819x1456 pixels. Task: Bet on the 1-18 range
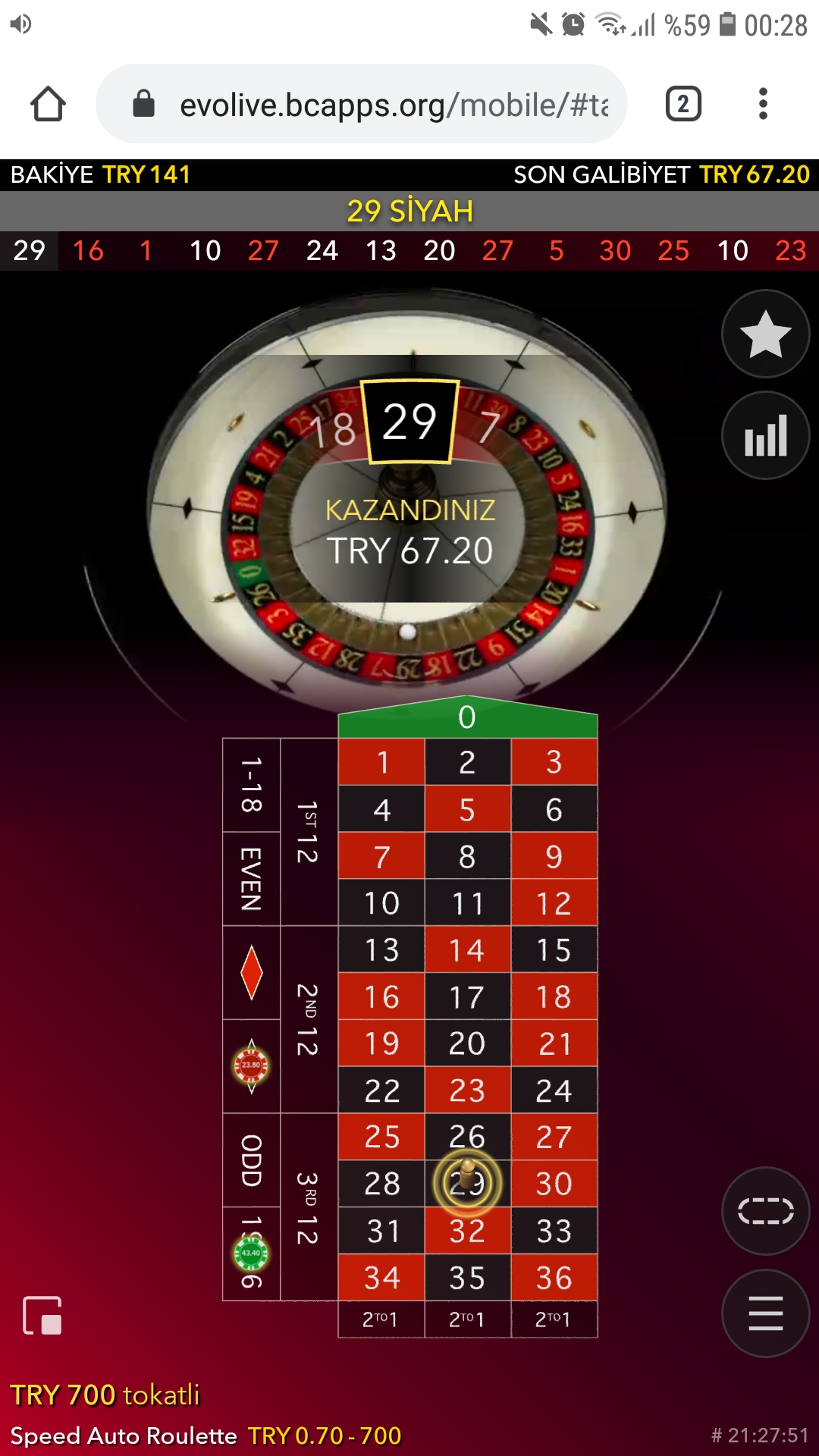251,785
